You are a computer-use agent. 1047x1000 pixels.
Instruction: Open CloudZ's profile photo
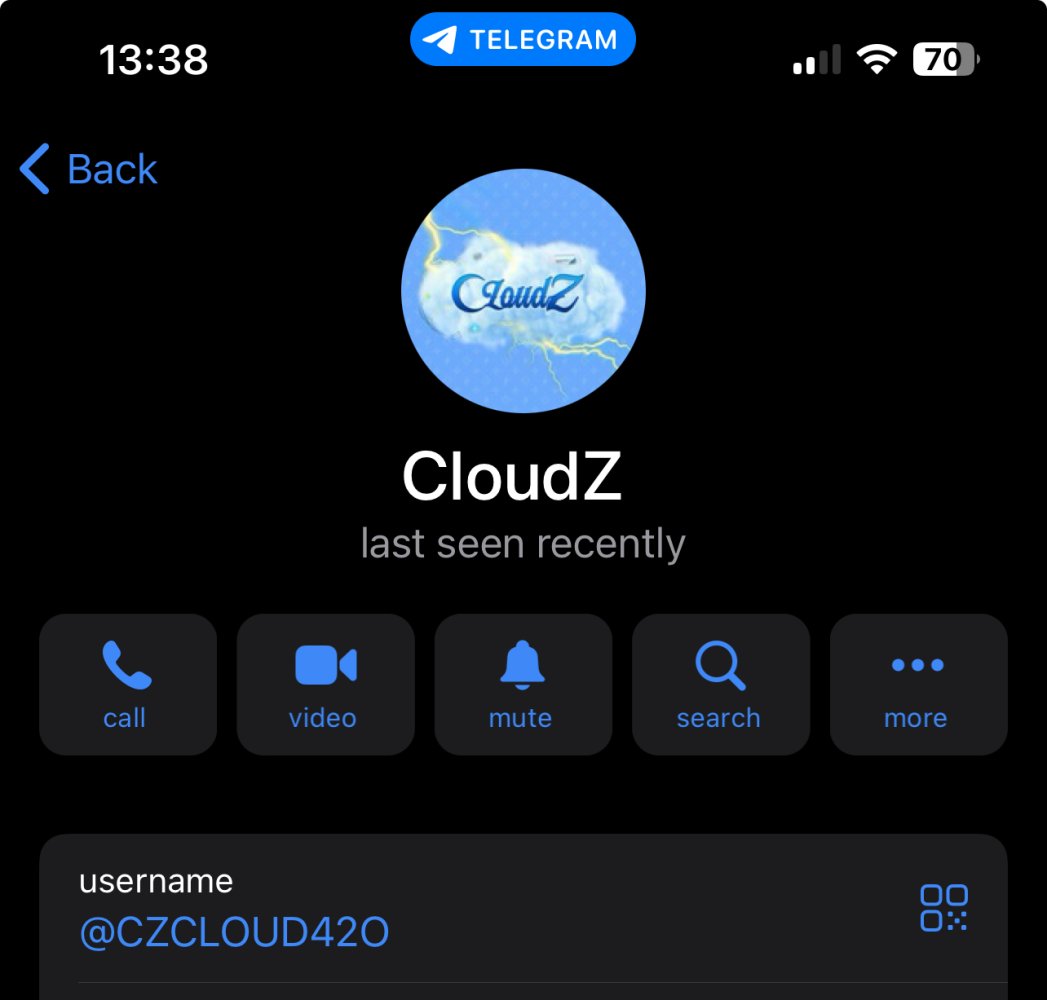coord(523,291)
